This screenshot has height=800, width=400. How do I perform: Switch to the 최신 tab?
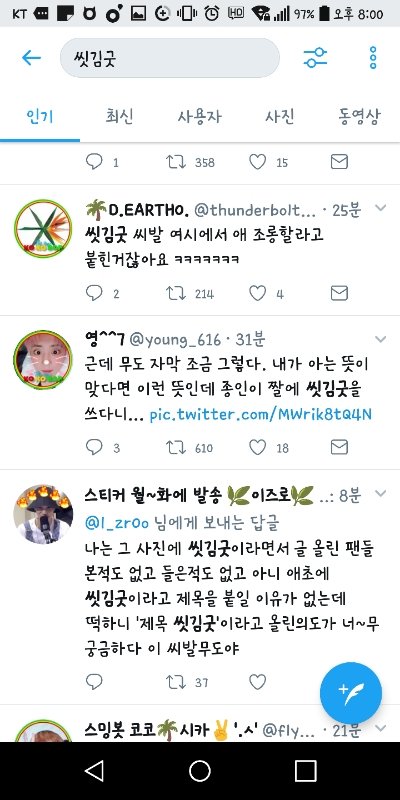coord(119,117)
